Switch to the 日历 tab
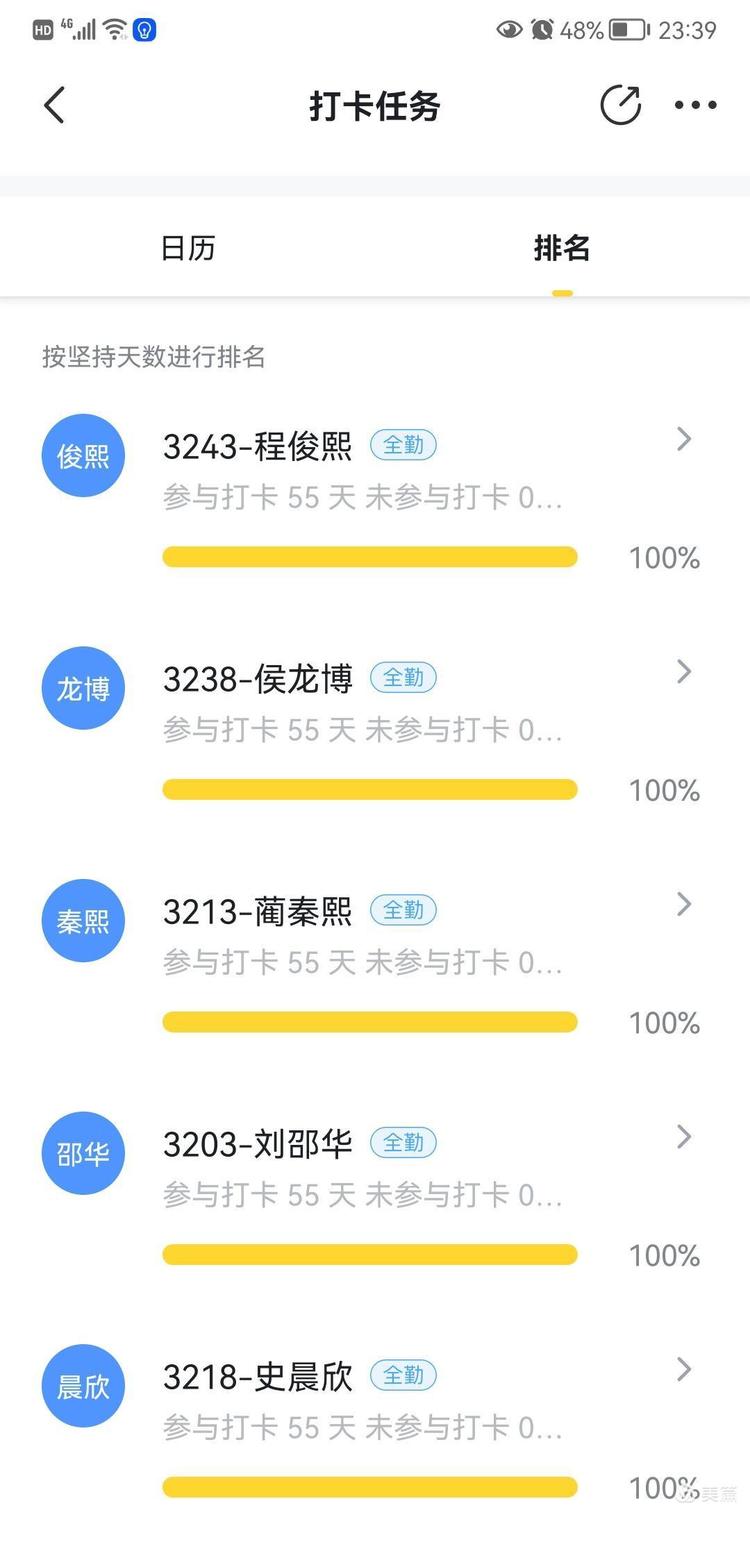The image size is (750, 1558). coord(188,248)
